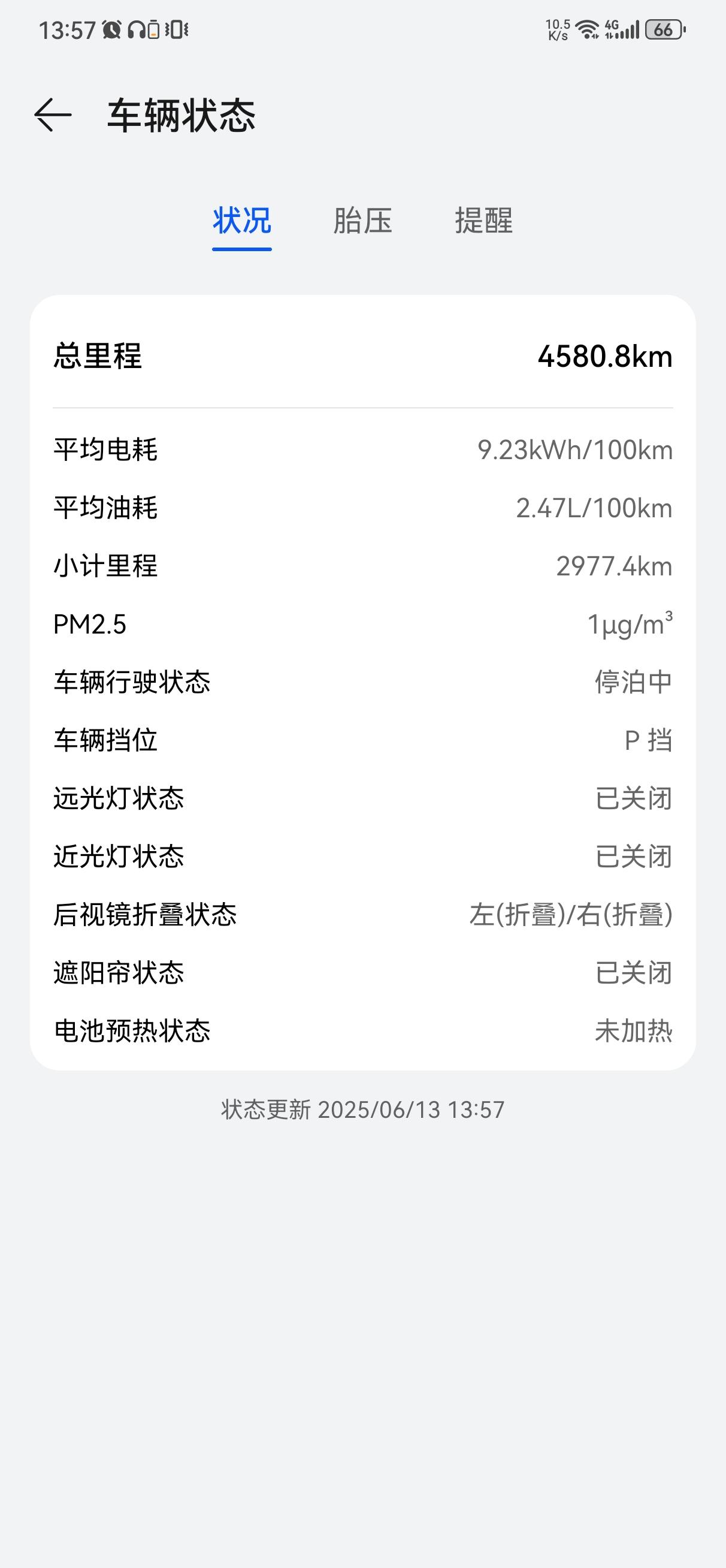
Task: Select the 状况 tab
Action: pyautogui.click(x=241, y=221)
